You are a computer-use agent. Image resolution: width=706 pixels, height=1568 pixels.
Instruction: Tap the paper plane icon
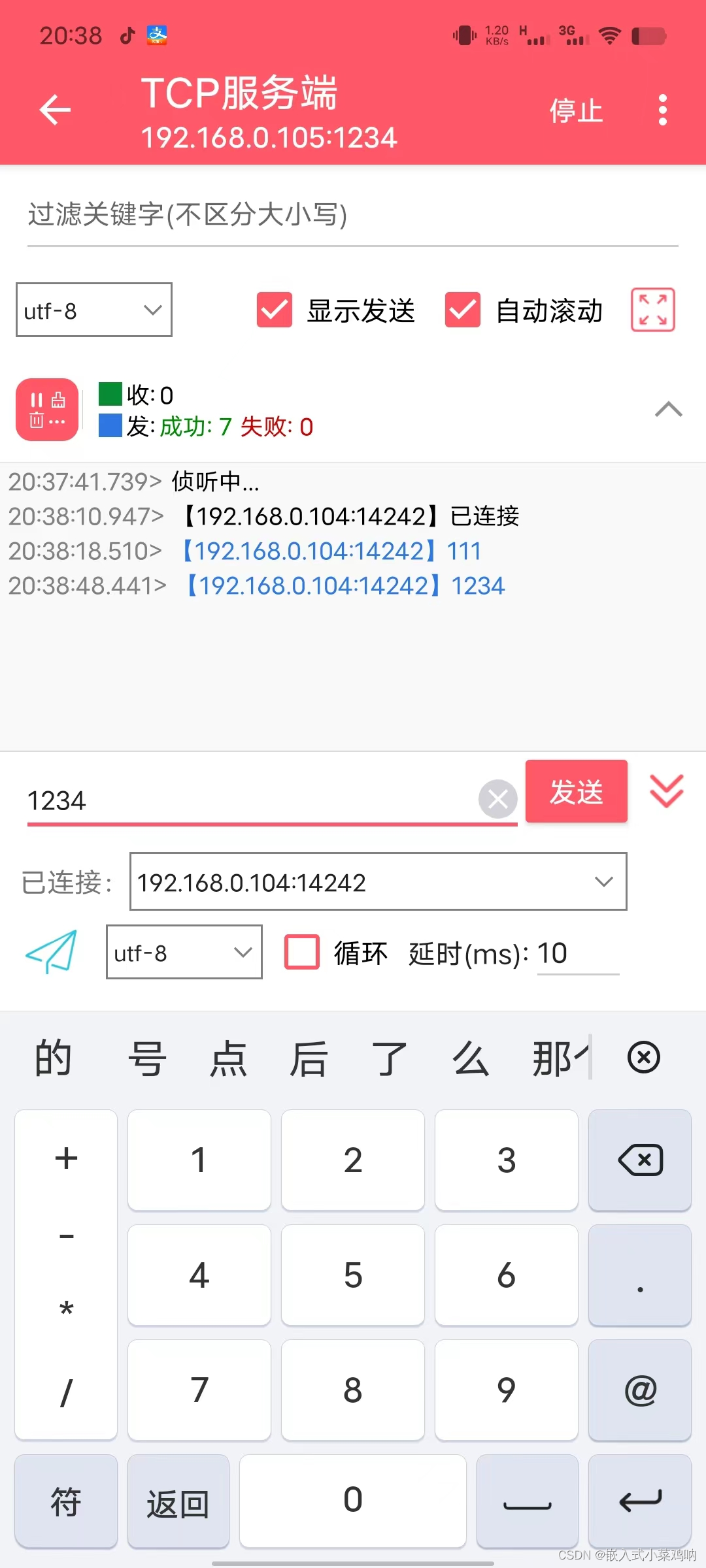[x=52, y=953]
